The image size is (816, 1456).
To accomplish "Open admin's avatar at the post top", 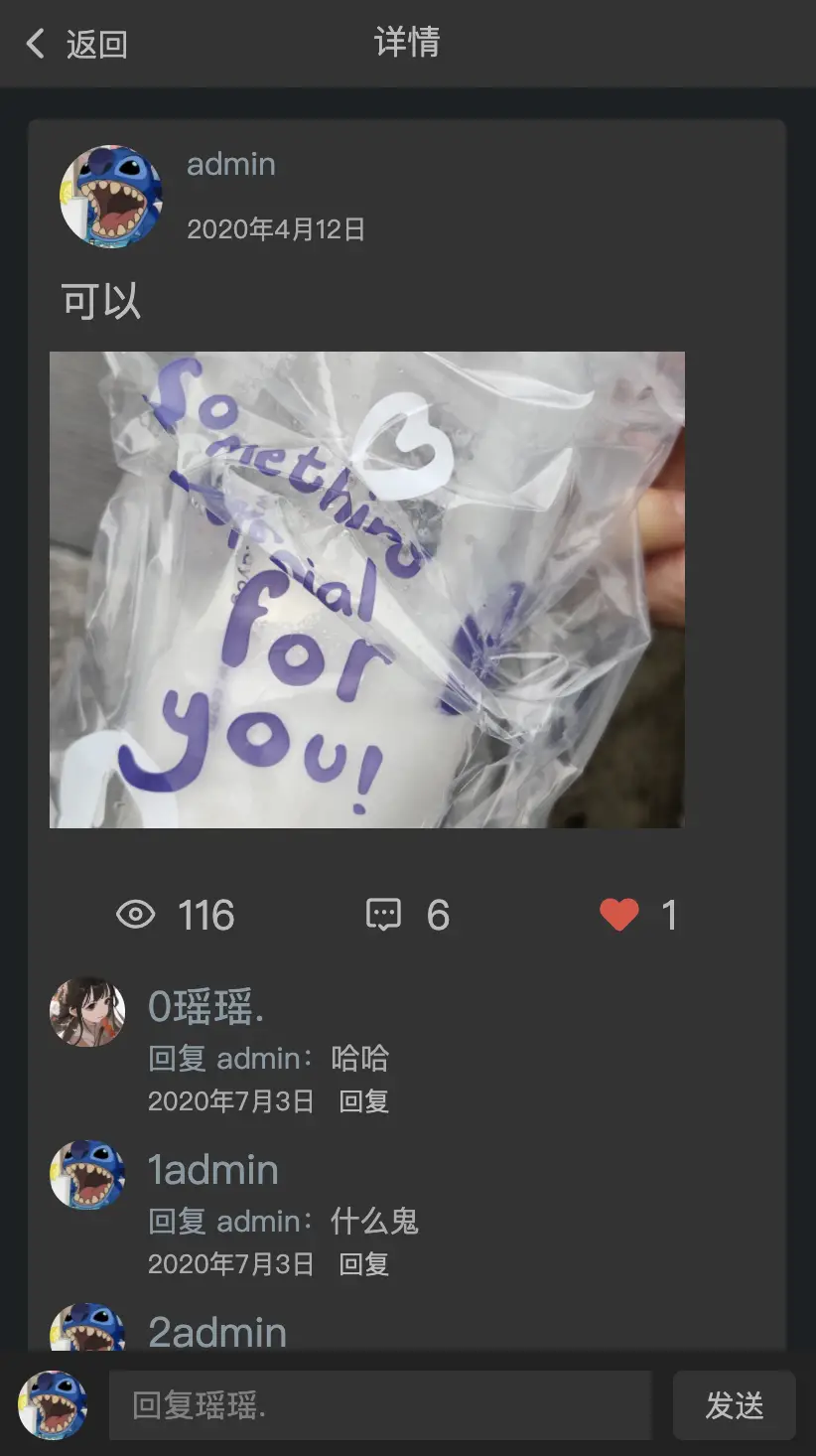I will (x=111, y=197).
